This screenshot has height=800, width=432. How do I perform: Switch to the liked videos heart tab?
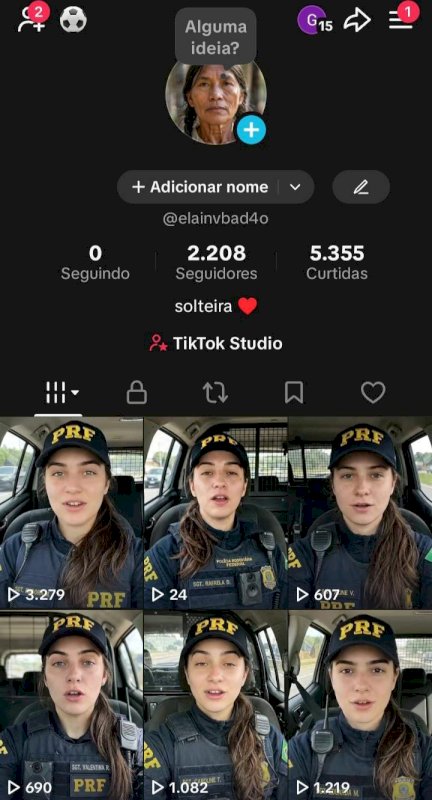click(373, 393)
